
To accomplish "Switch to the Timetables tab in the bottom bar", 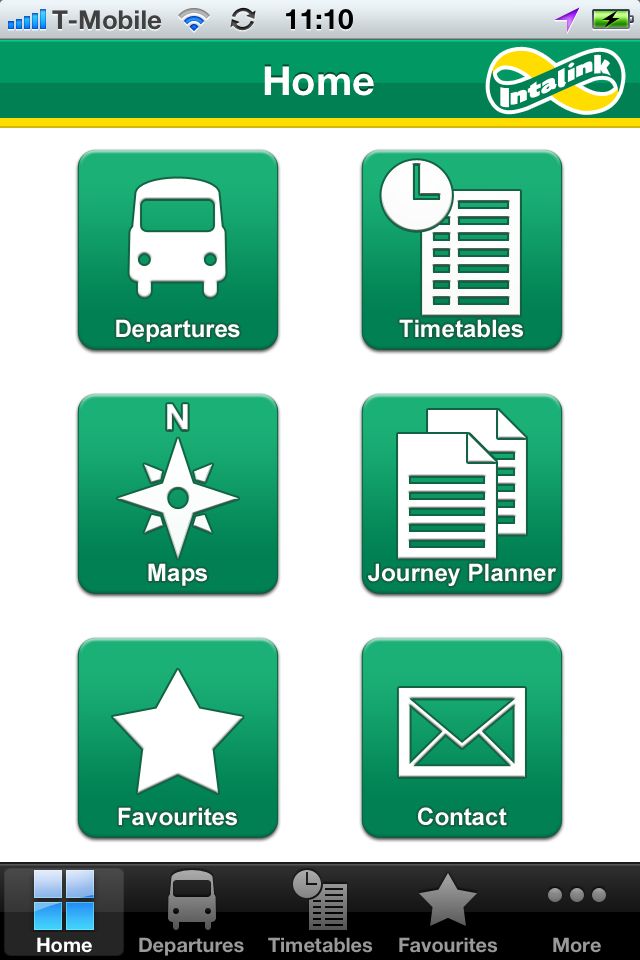I will 320,912.
